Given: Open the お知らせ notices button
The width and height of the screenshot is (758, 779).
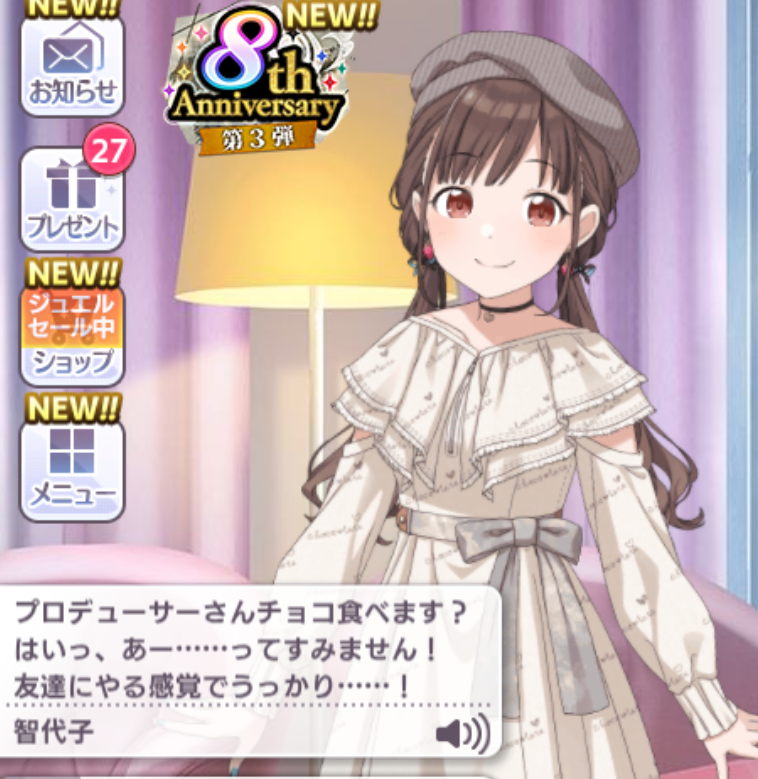Looking at the screenshot, I should pos(72,65).
